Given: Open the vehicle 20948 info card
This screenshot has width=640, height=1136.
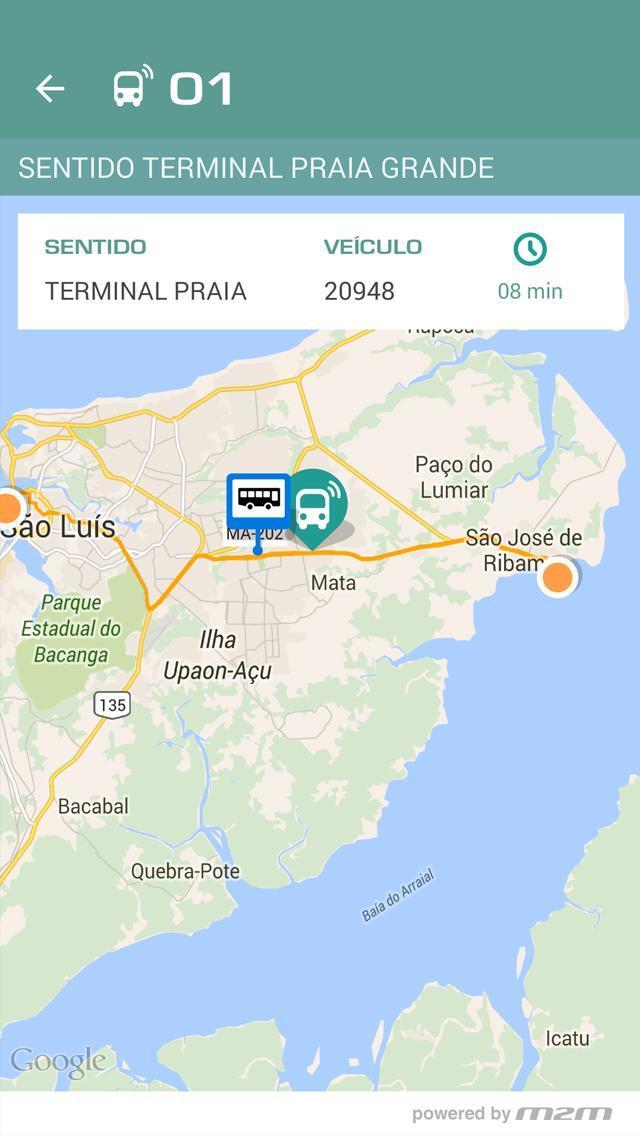Looking at the screenshot, I should point(320,271).
